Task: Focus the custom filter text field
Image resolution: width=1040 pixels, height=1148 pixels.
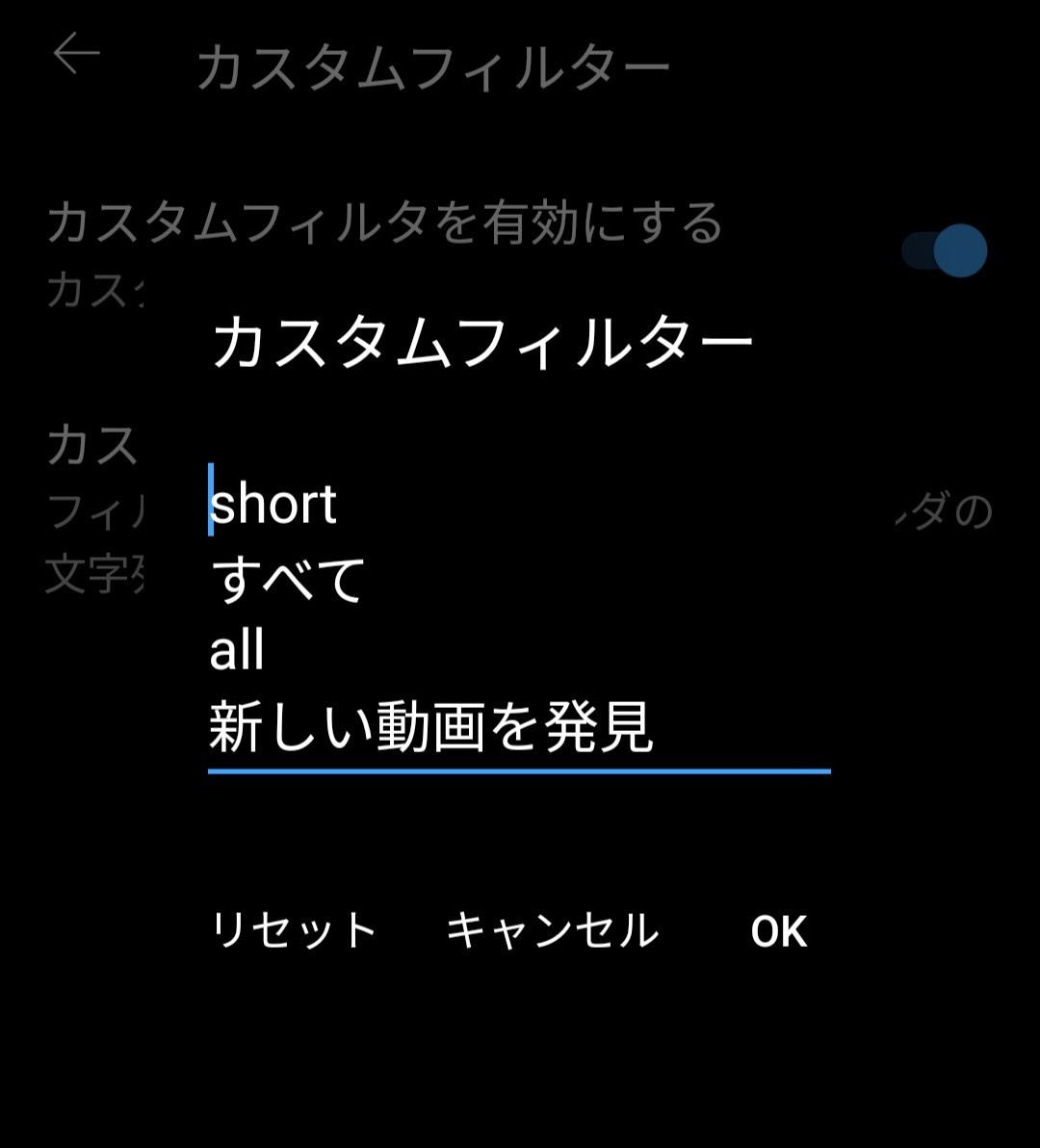Action: tap(518, 614)
